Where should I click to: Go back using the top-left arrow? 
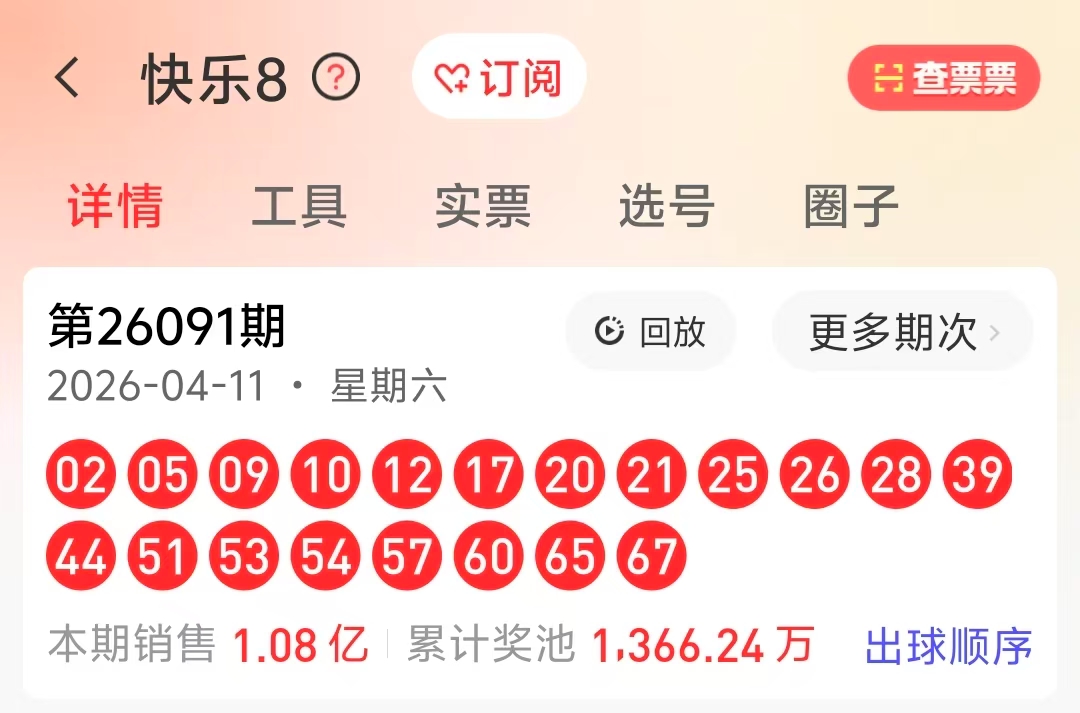click(67, 78)
